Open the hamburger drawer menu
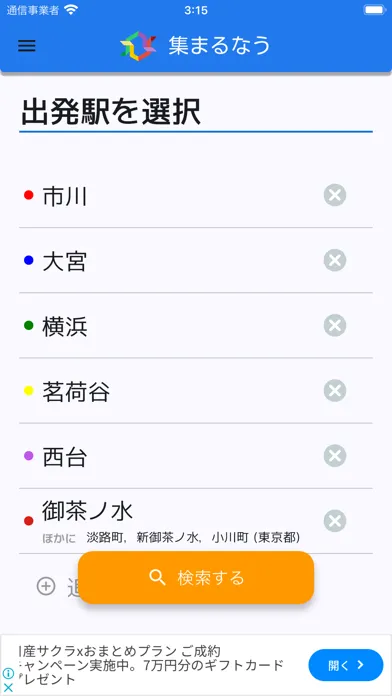The image size is (392, 696). point(27,46)
